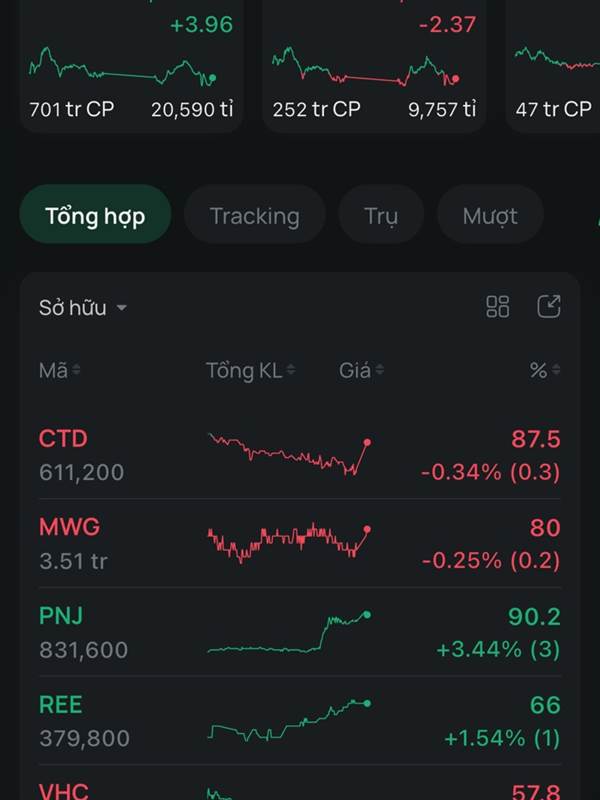600x800 pixels.
Task: Open the Mượt tab
Action: coord(490,216)
